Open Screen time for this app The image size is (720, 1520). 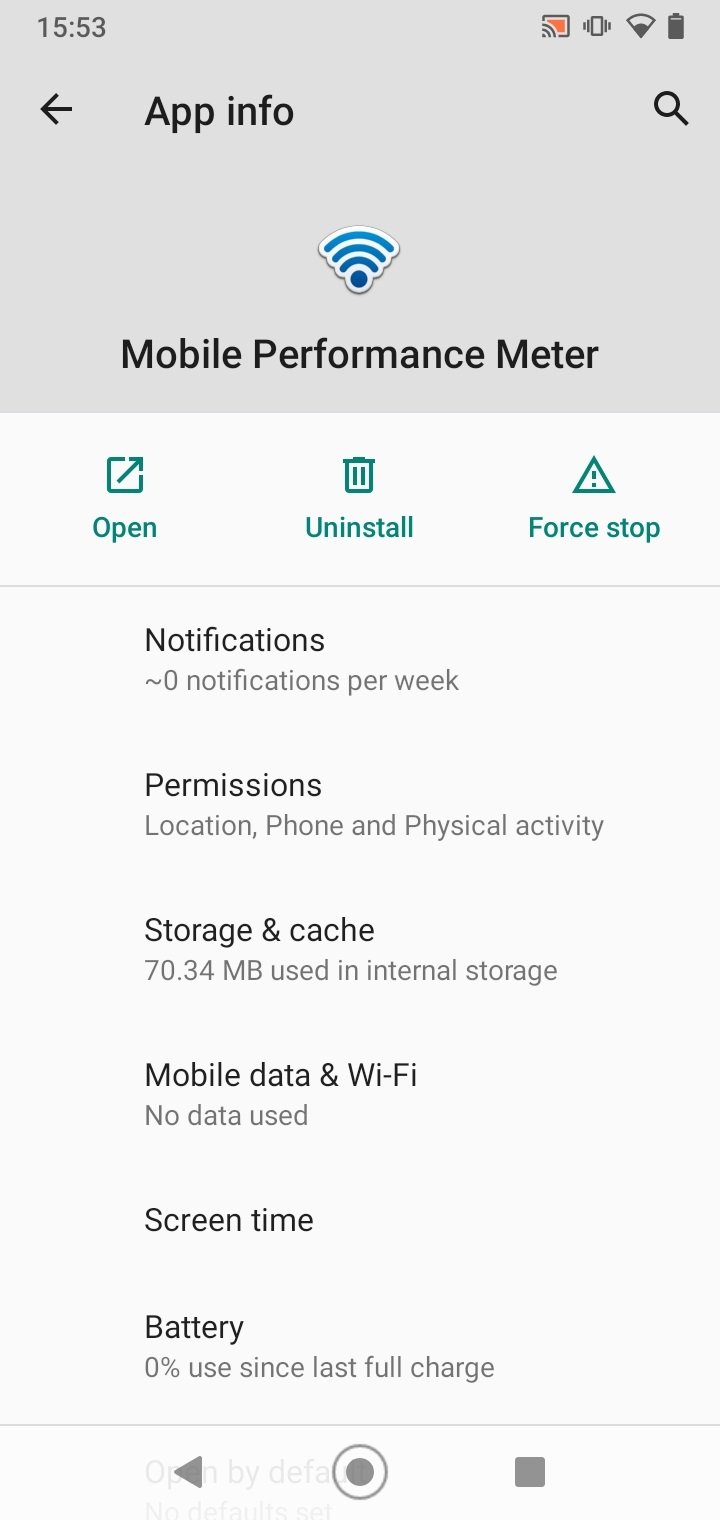point(360,1220)
